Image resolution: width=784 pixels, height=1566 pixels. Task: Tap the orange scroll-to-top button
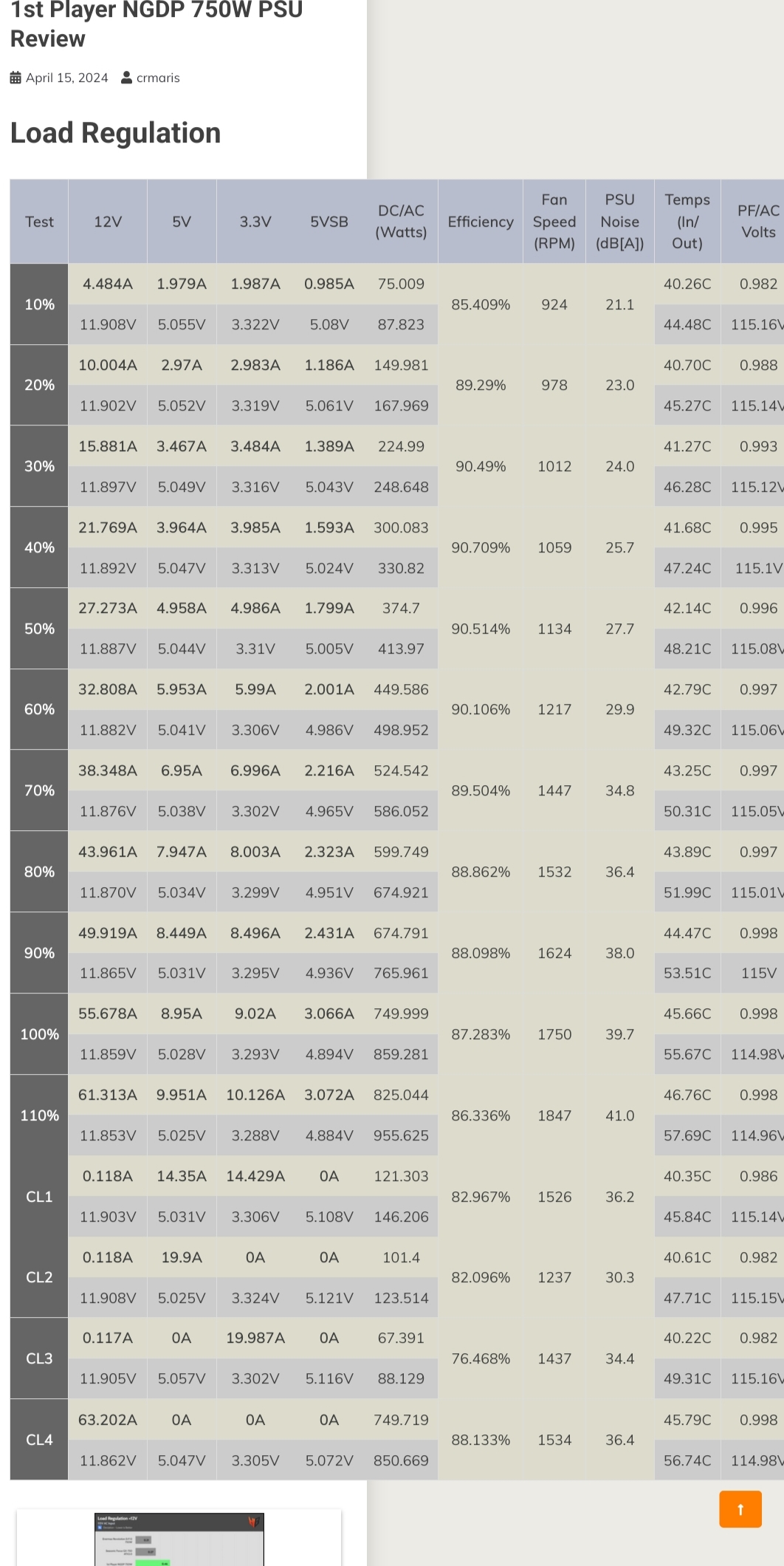click(x=740, y=1509)
